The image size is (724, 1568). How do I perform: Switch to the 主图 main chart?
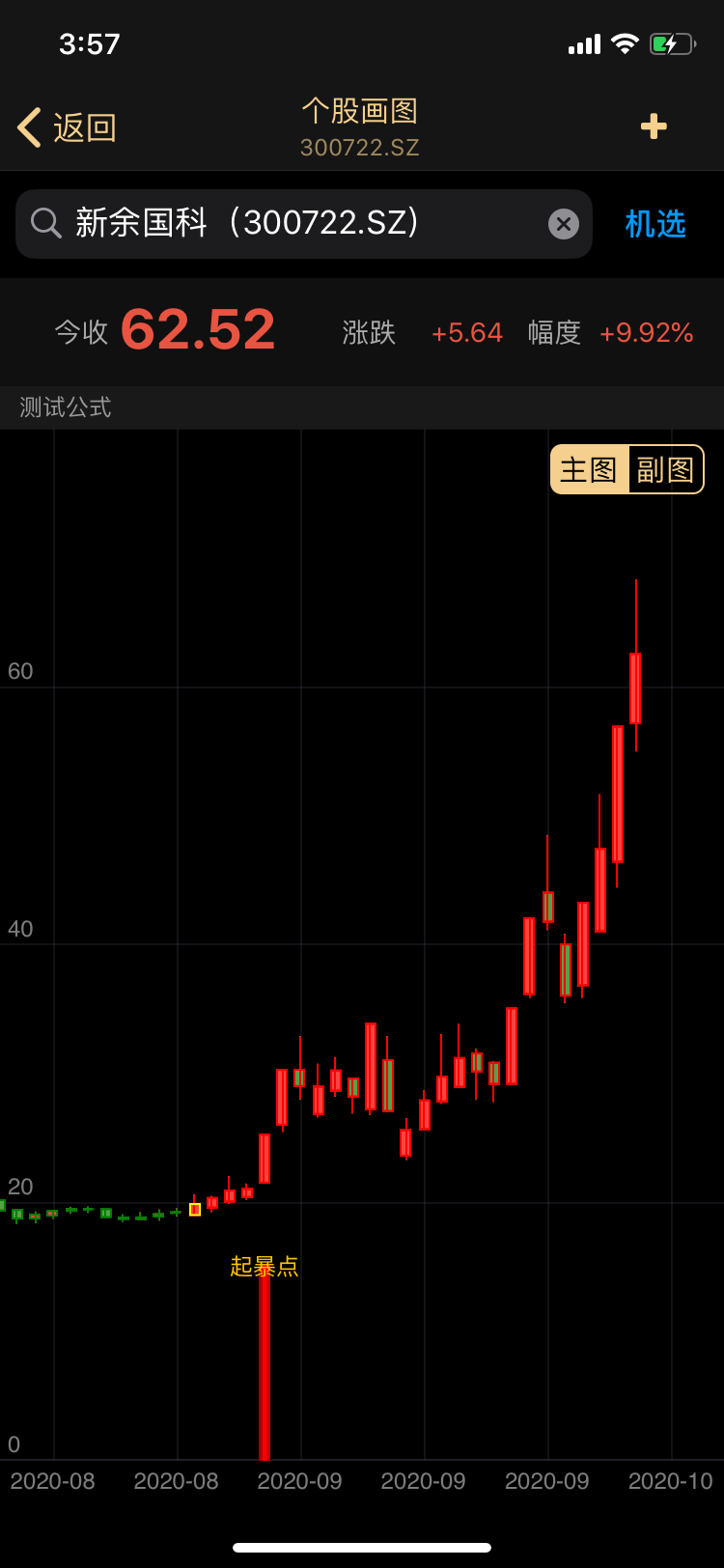pyautogui.click(x=589, y=470)
